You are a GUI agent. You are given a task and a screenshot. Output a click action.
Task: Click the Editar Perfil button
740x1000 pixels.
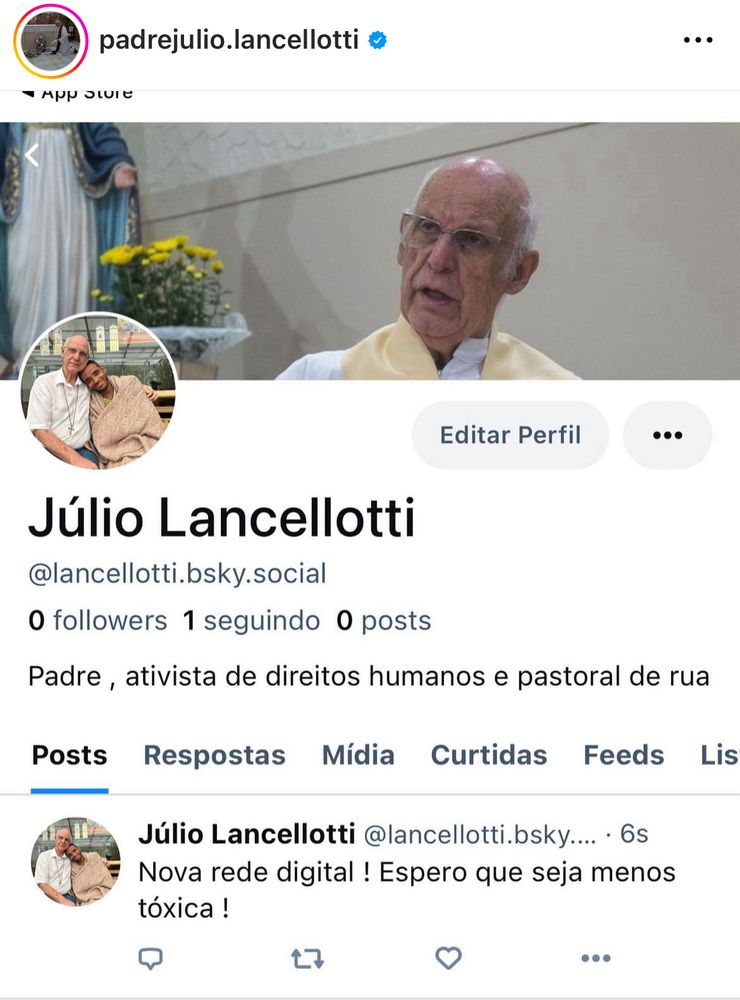(x=510, y=435)
